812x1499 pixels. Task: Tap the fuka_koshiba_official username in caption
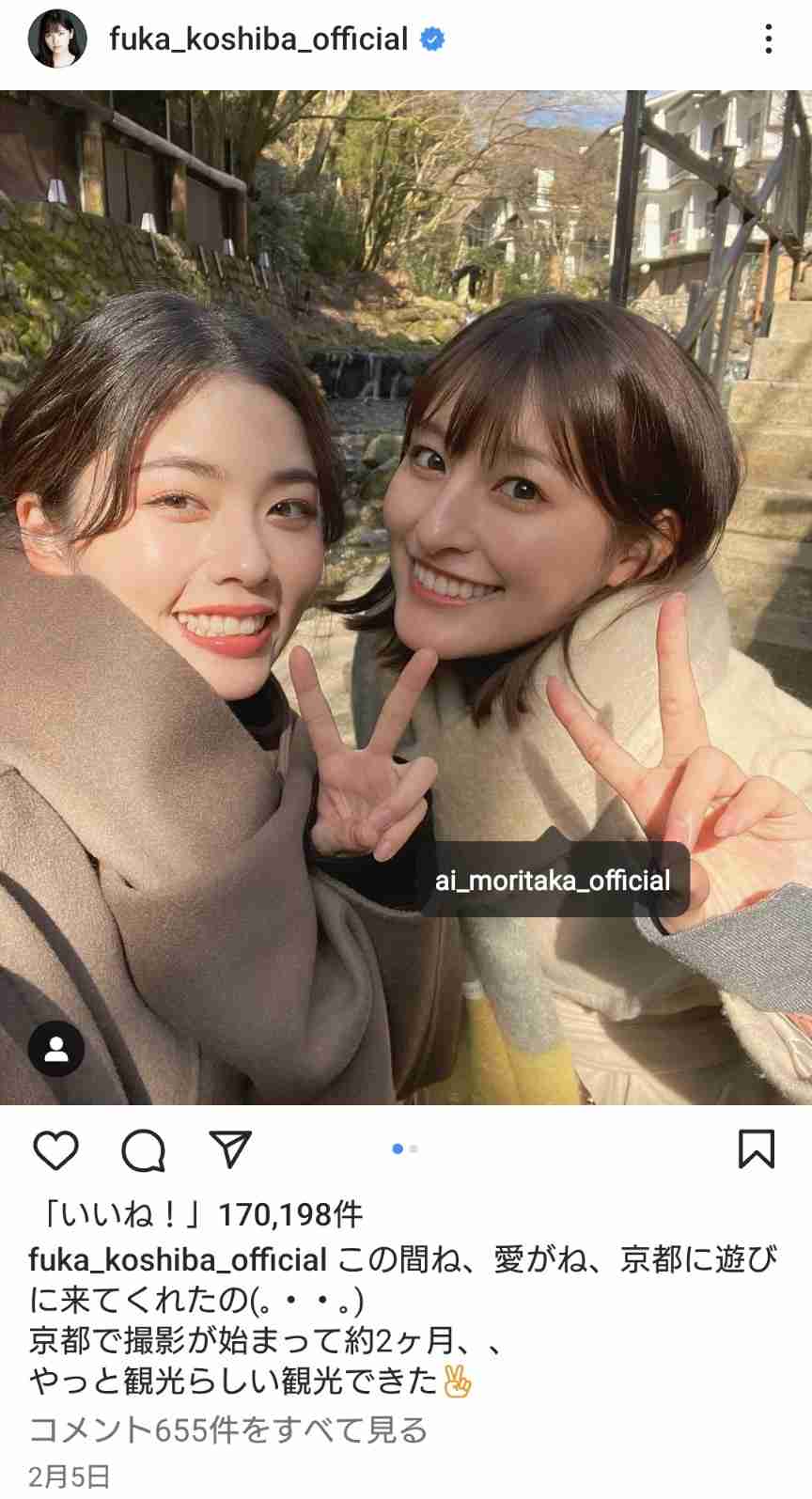tap(179, 1259)
